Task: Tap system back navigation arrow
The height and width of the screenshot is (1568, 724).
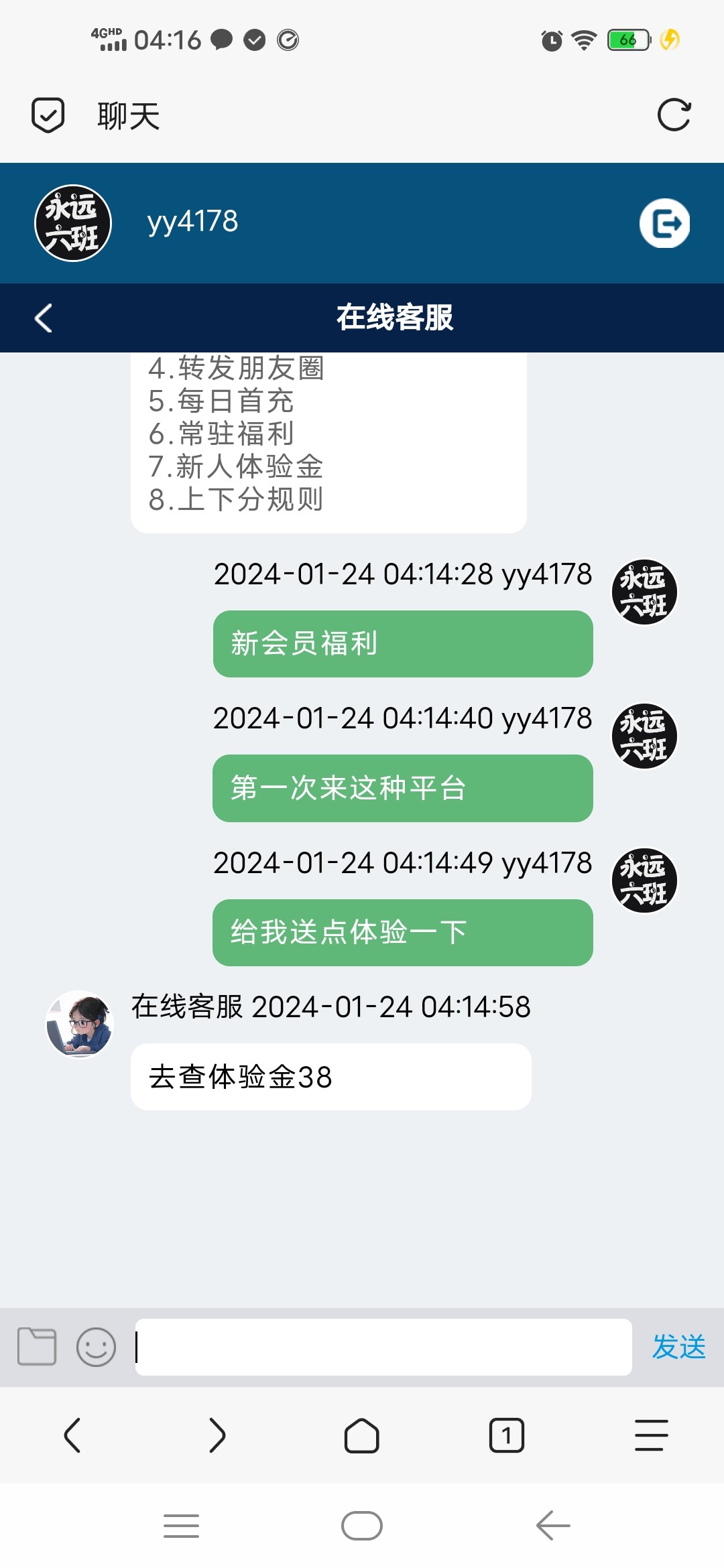Action: coord(553,1526)
